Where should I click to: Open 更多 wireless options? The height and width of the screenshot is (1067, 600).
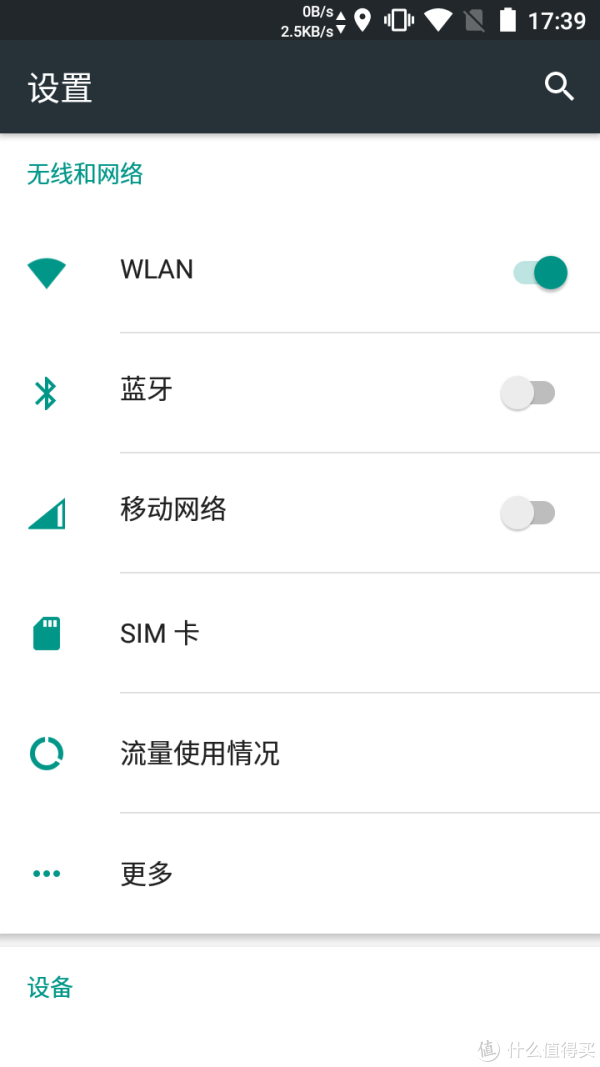300,873
